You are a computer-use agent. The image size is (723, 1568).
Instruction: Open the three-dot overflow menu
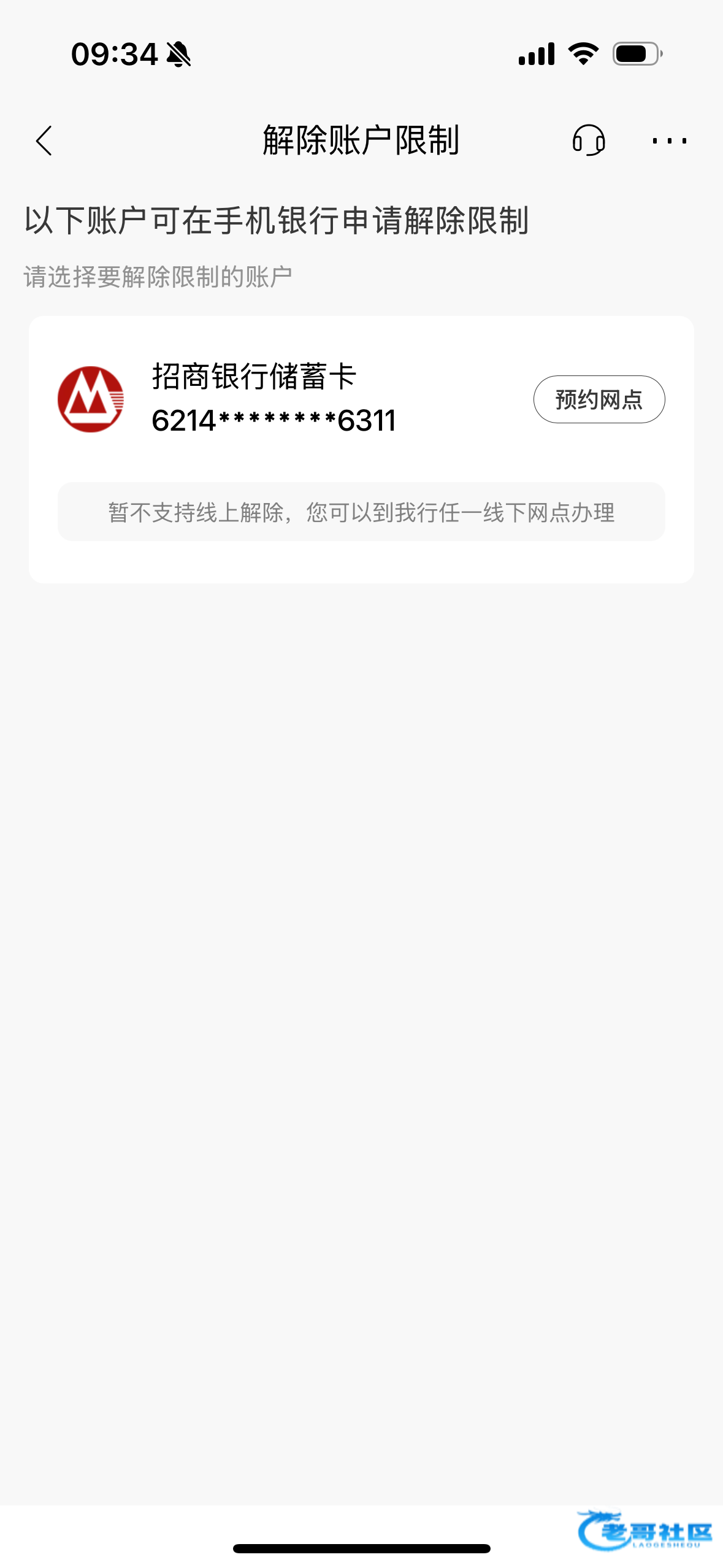coord(669,141)
